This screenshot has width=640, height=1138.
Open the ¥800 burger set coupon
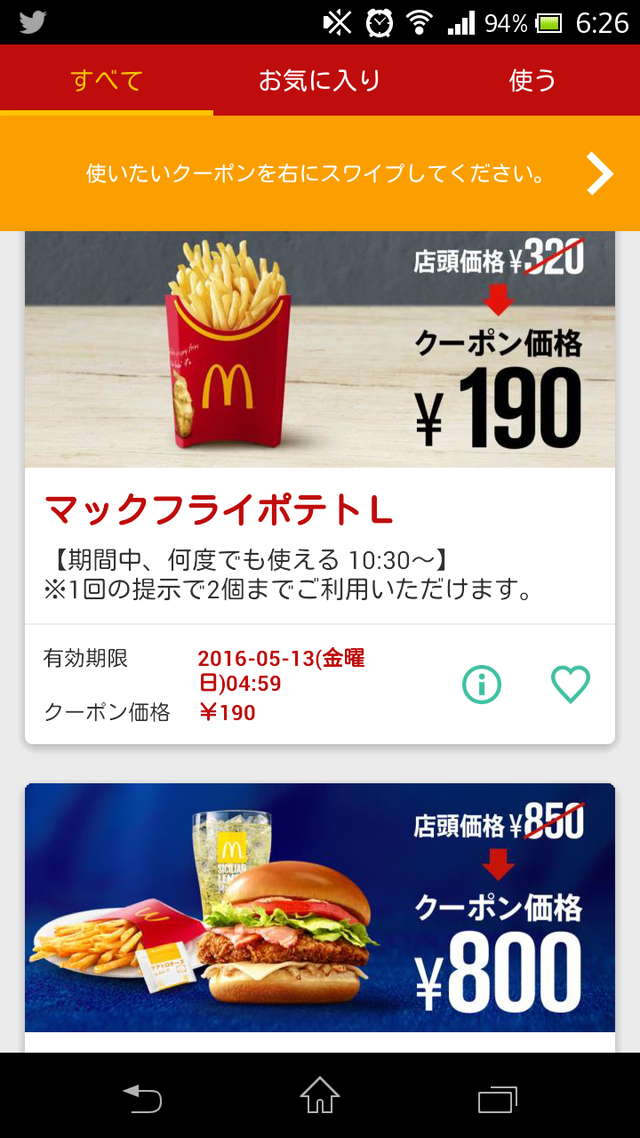coord(320,907)
